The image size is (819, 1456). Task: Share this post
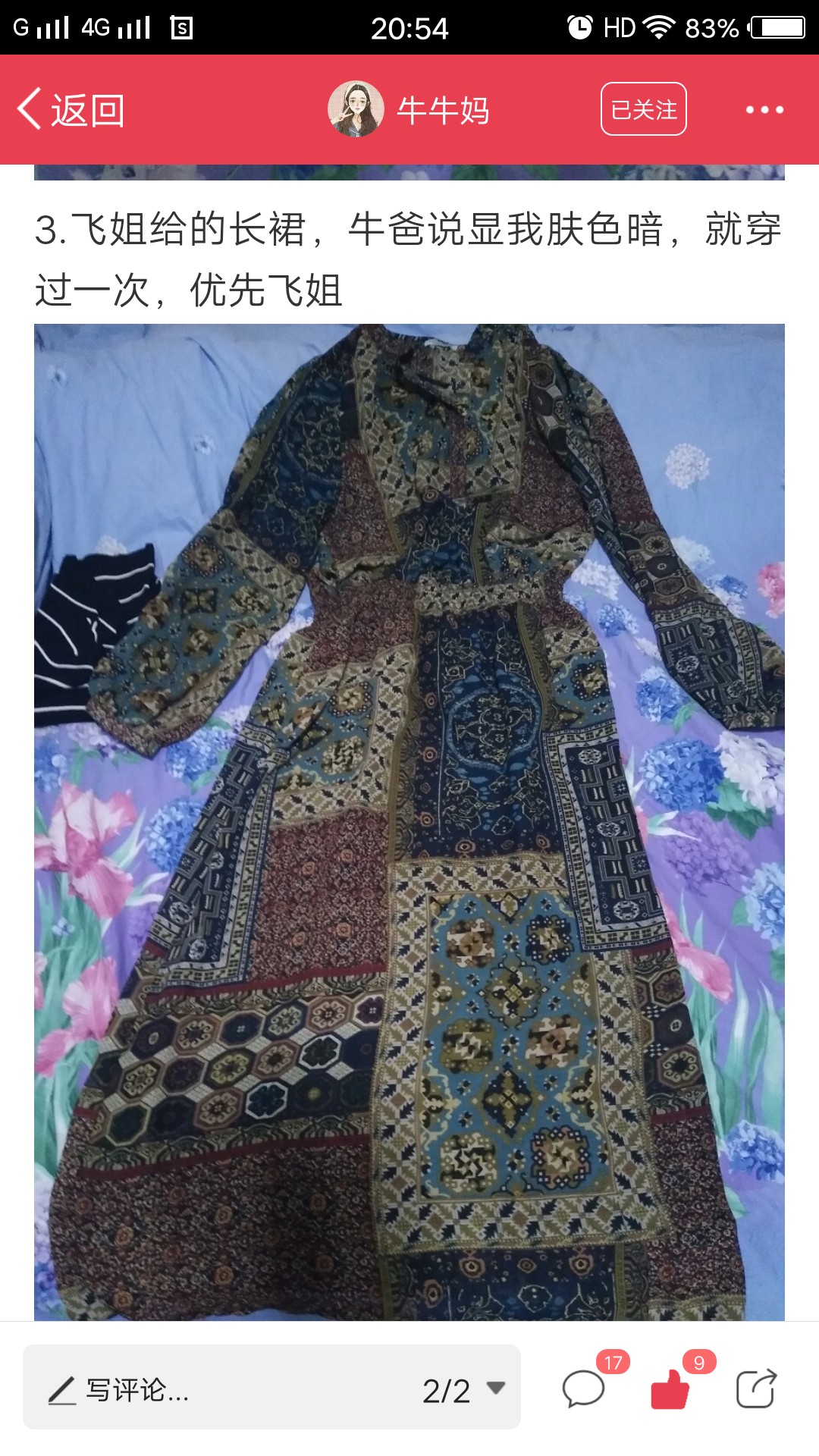pos(757,1389)
